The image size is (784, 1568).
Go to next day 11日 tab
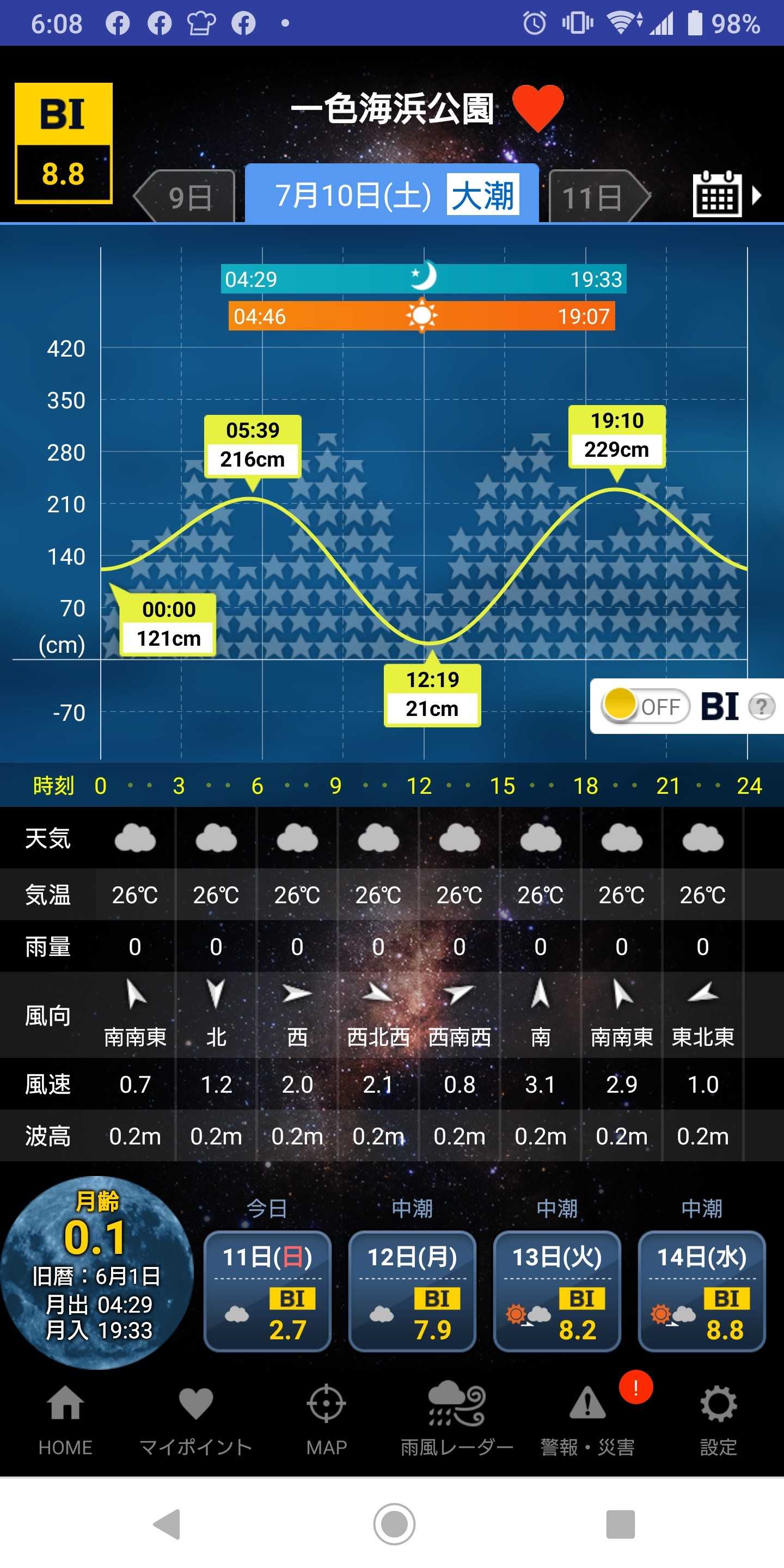click(599, 197)
